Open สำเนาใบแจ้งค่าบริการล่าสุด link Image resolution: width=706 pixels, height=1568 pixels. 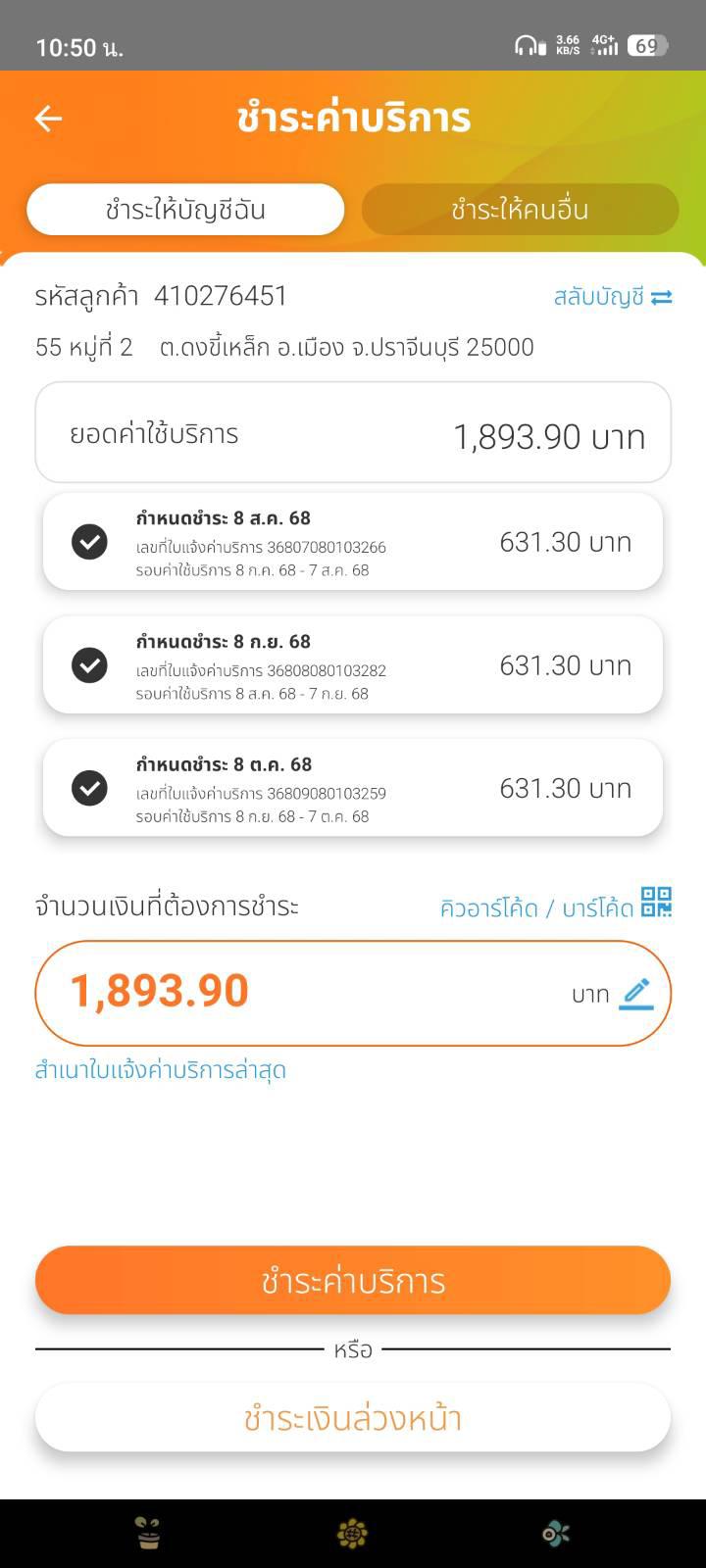point(161,1070)
